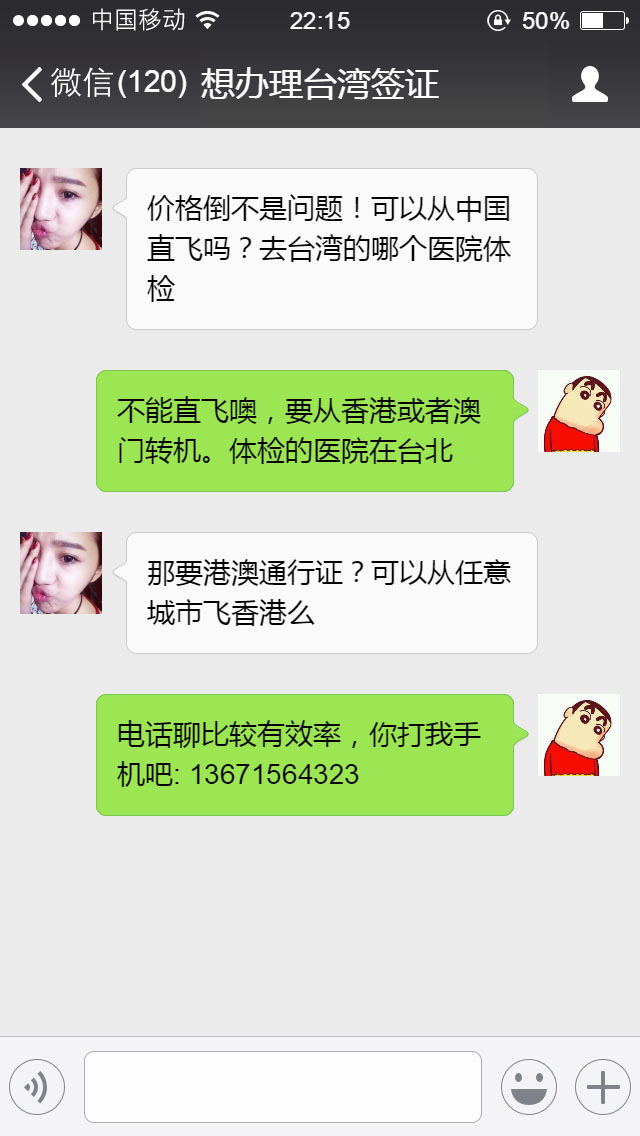Screen dimensions: 640x1136
Task: Tap avatar beside 那要港澳通行证 message
Action: click(x=61, y=573)
